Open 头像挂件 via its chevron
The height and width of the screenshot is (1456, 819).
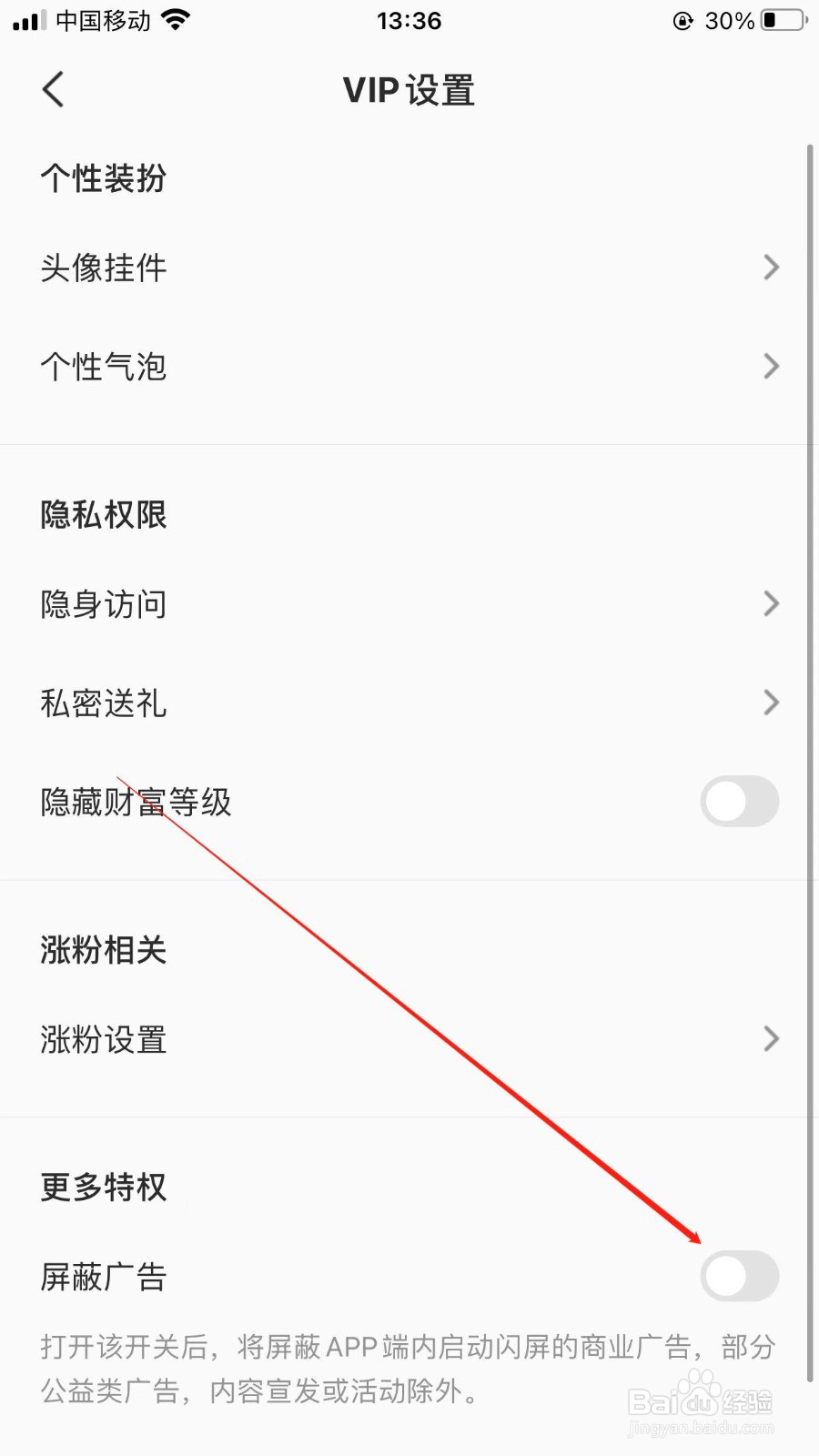point(772,268)
